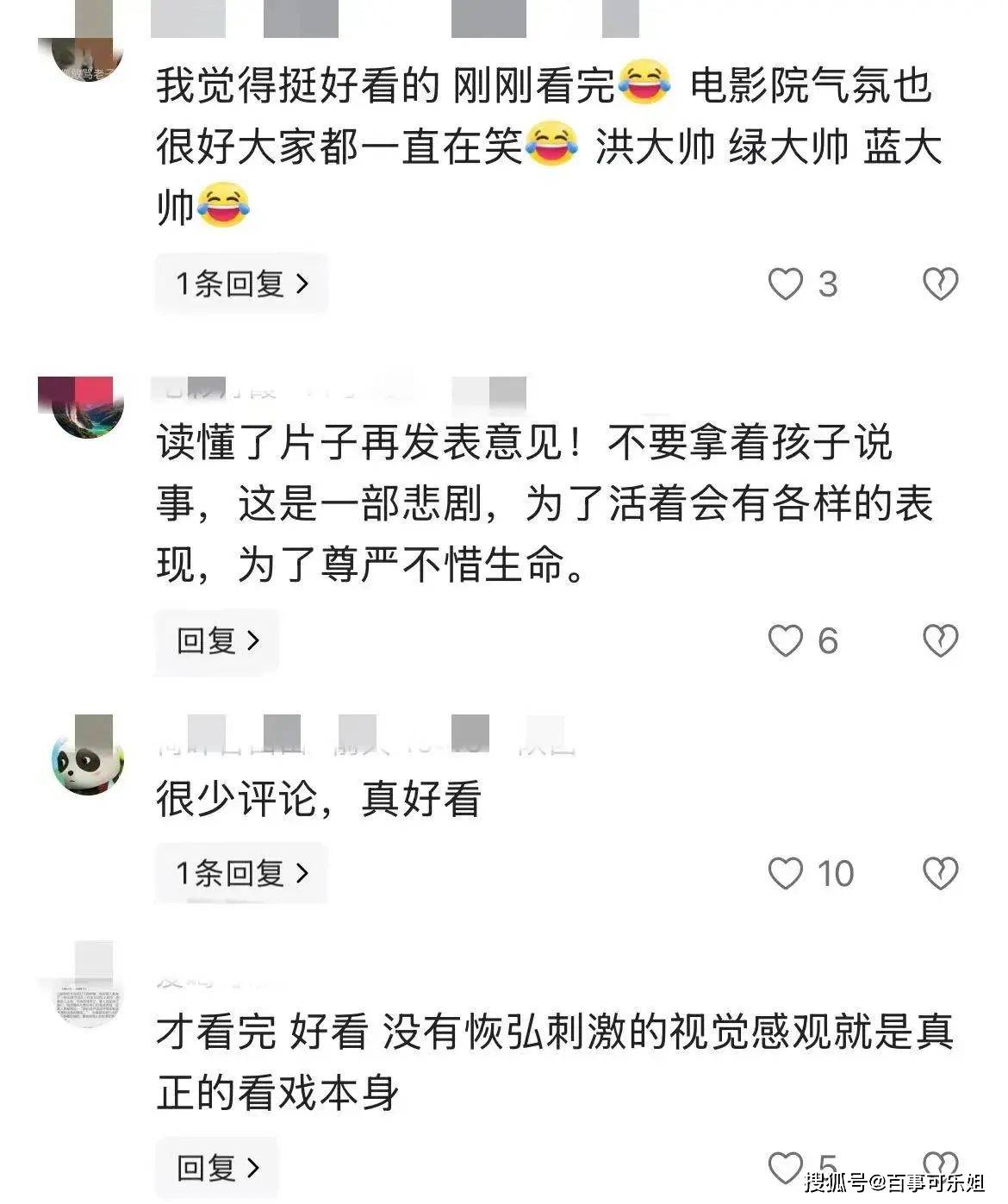The image size is (1008, 1204).
Task: Dislike the 为了尊严不惜生命 comment
Action: (x=940, y=640)
